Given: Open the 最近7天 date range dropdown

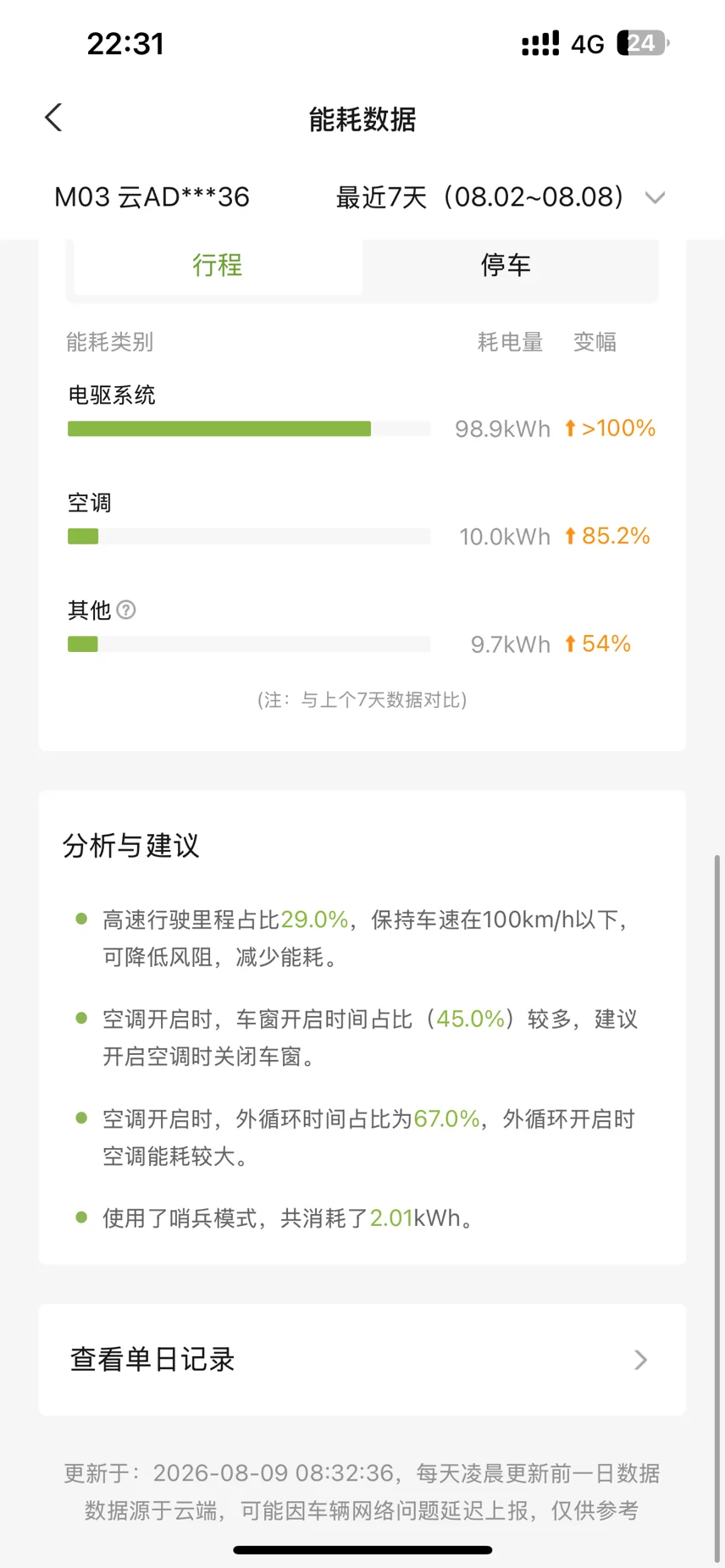Looking at the screenshot, I should (x=501, y=197).
